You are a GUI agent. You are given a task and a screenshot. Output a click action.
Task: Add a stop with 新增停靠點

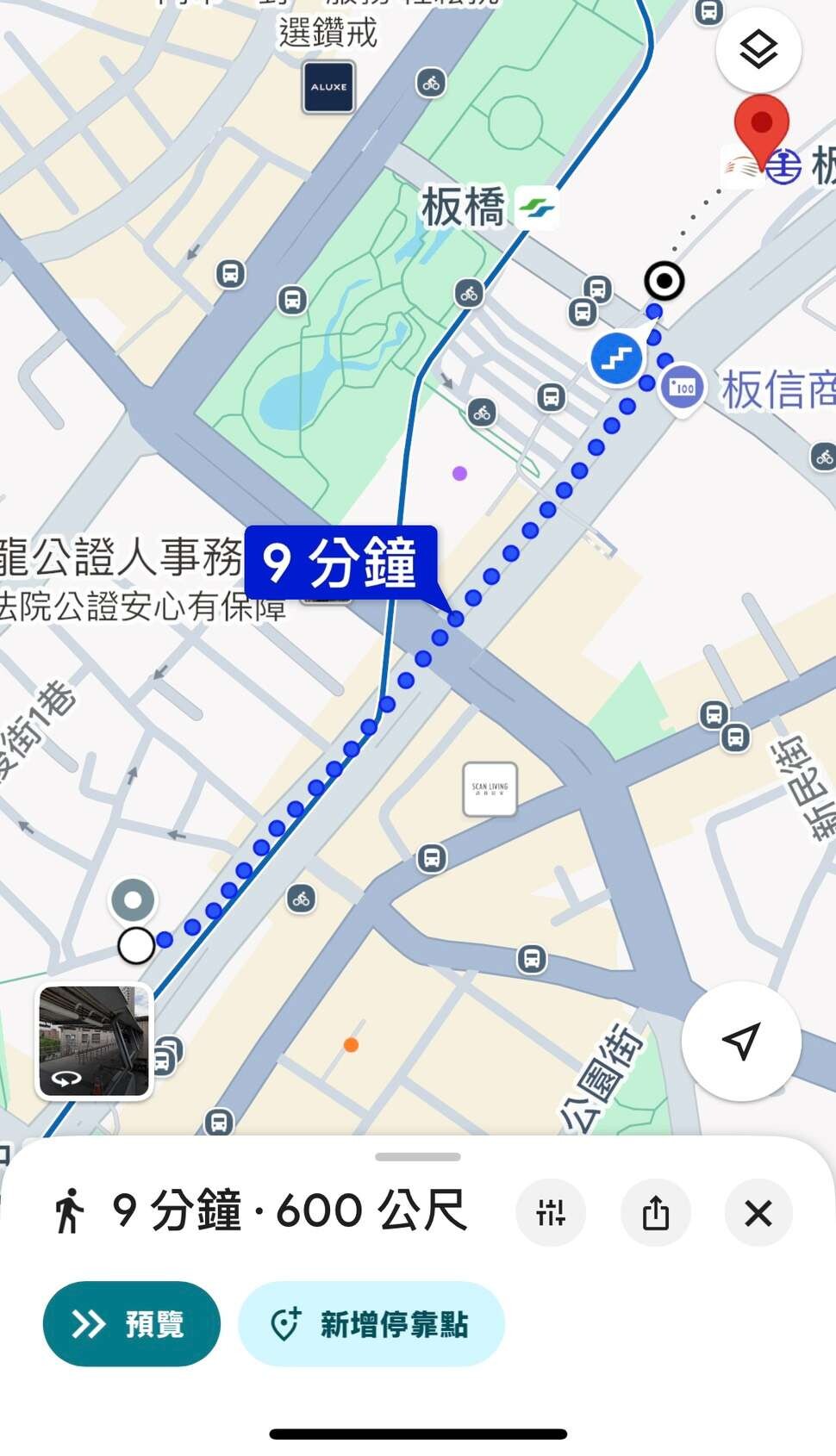click(x=371, y=1323)
